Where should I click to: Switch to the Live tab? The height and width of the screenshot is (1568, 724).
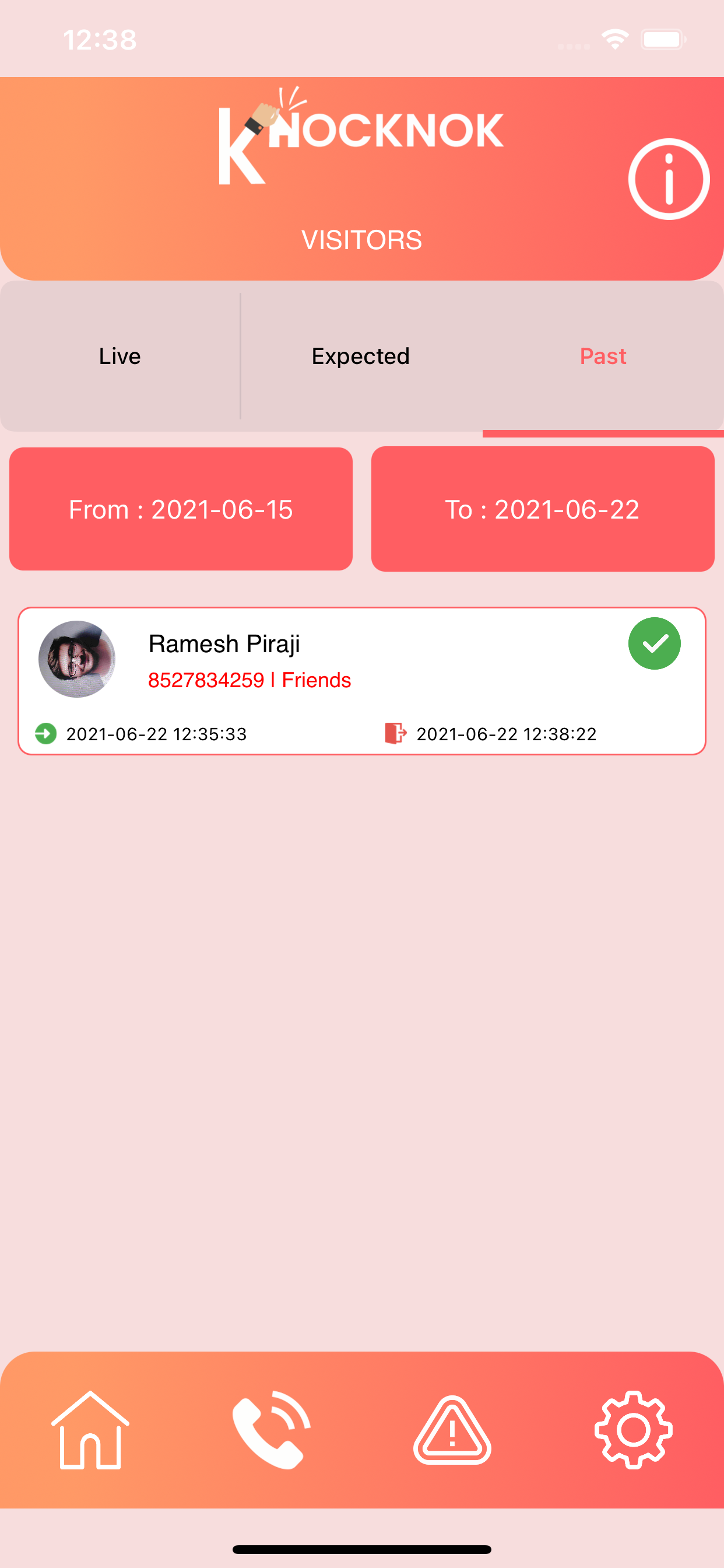click(x=120, y=356)
